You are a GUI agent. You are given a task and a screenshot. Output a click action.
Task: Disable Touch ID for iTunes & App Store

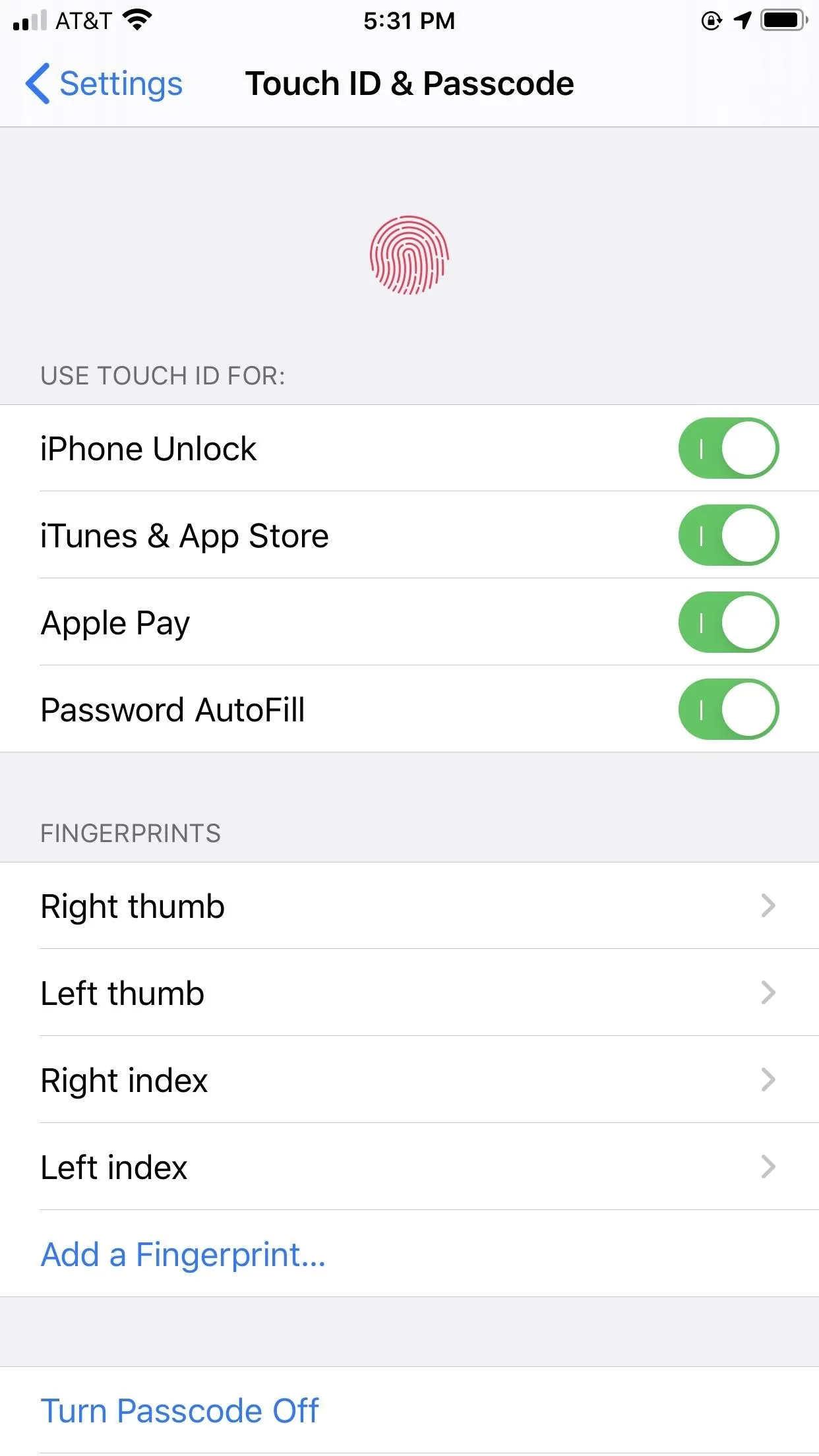(x=728, y=535)
